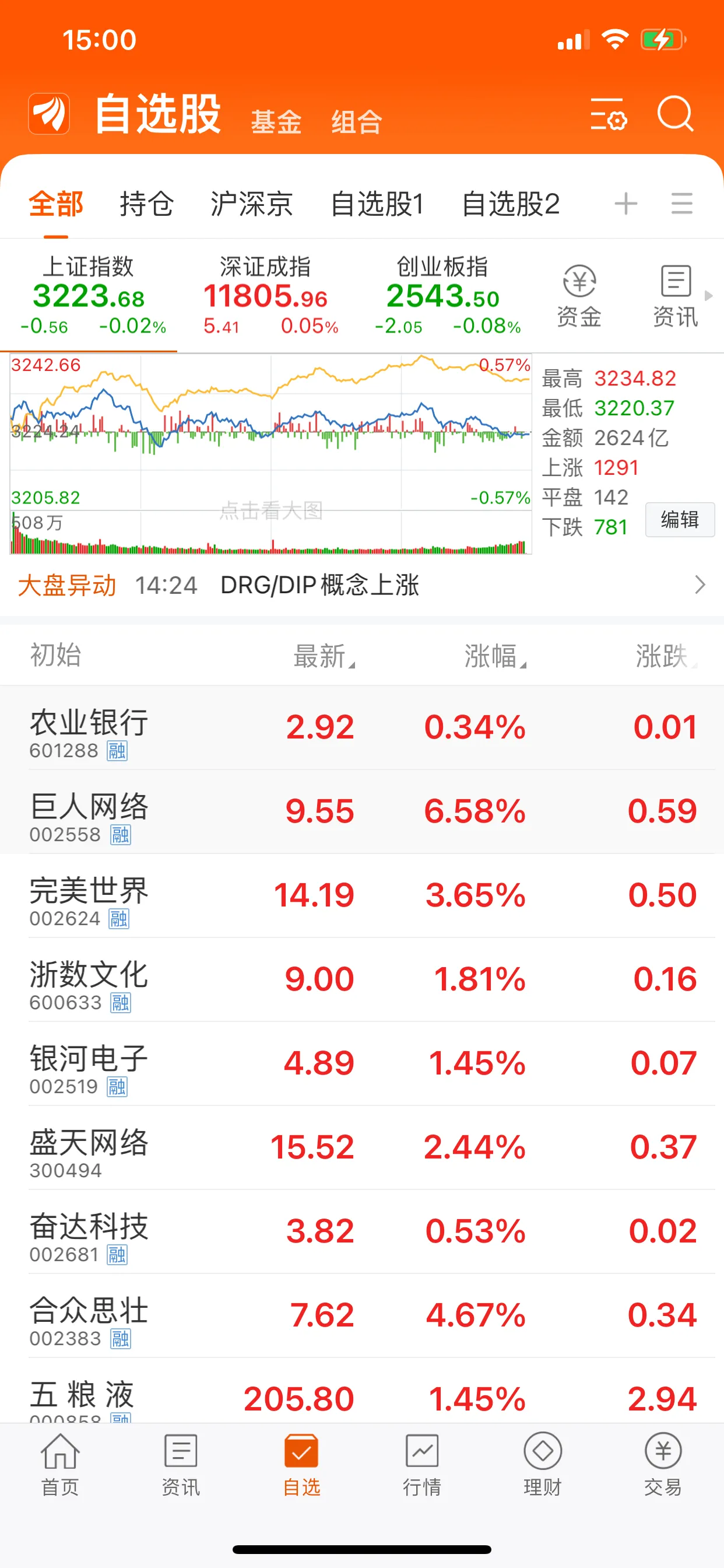Open 完美世界 stock row

pyautogui.click(x=362, y=896)
